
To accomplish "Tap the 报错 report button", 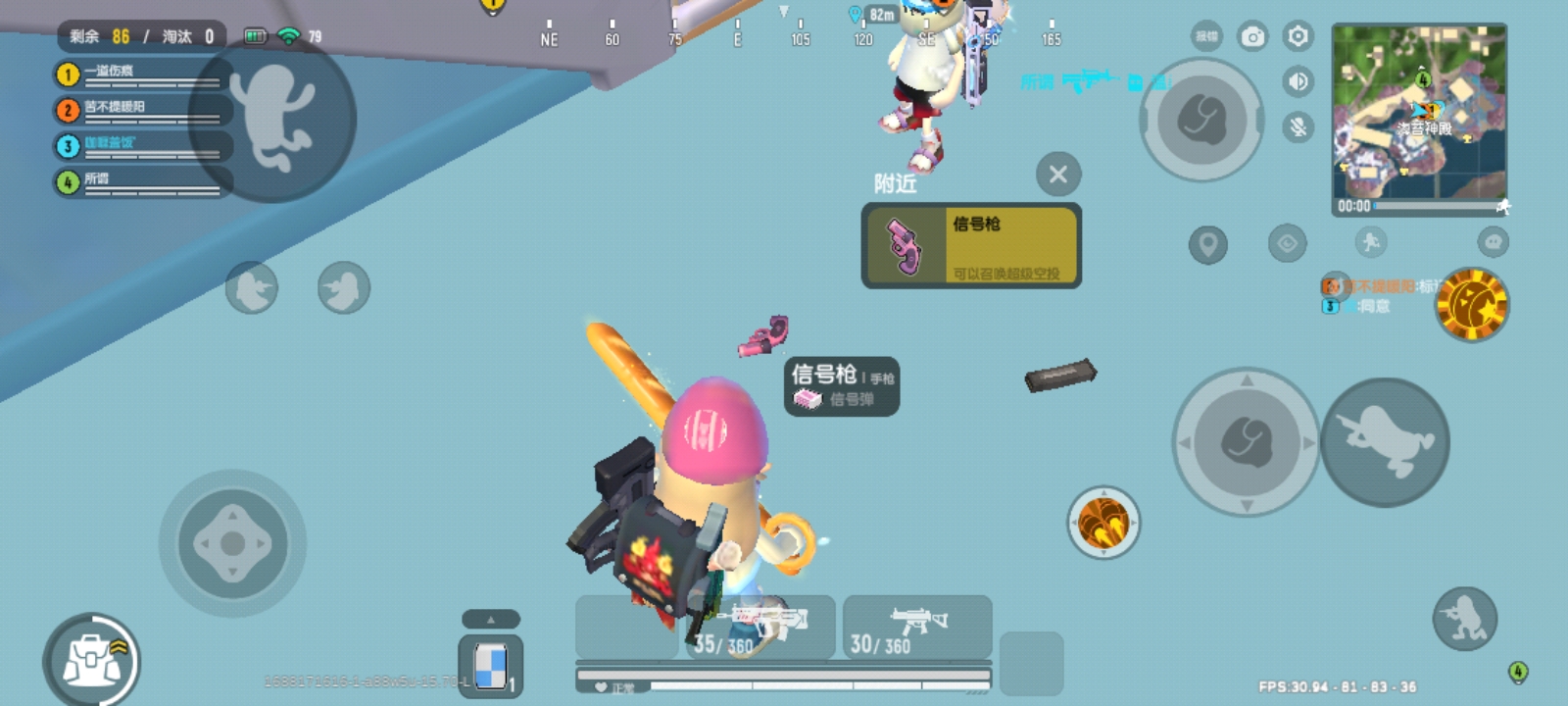I will [x=1206, y=37].
